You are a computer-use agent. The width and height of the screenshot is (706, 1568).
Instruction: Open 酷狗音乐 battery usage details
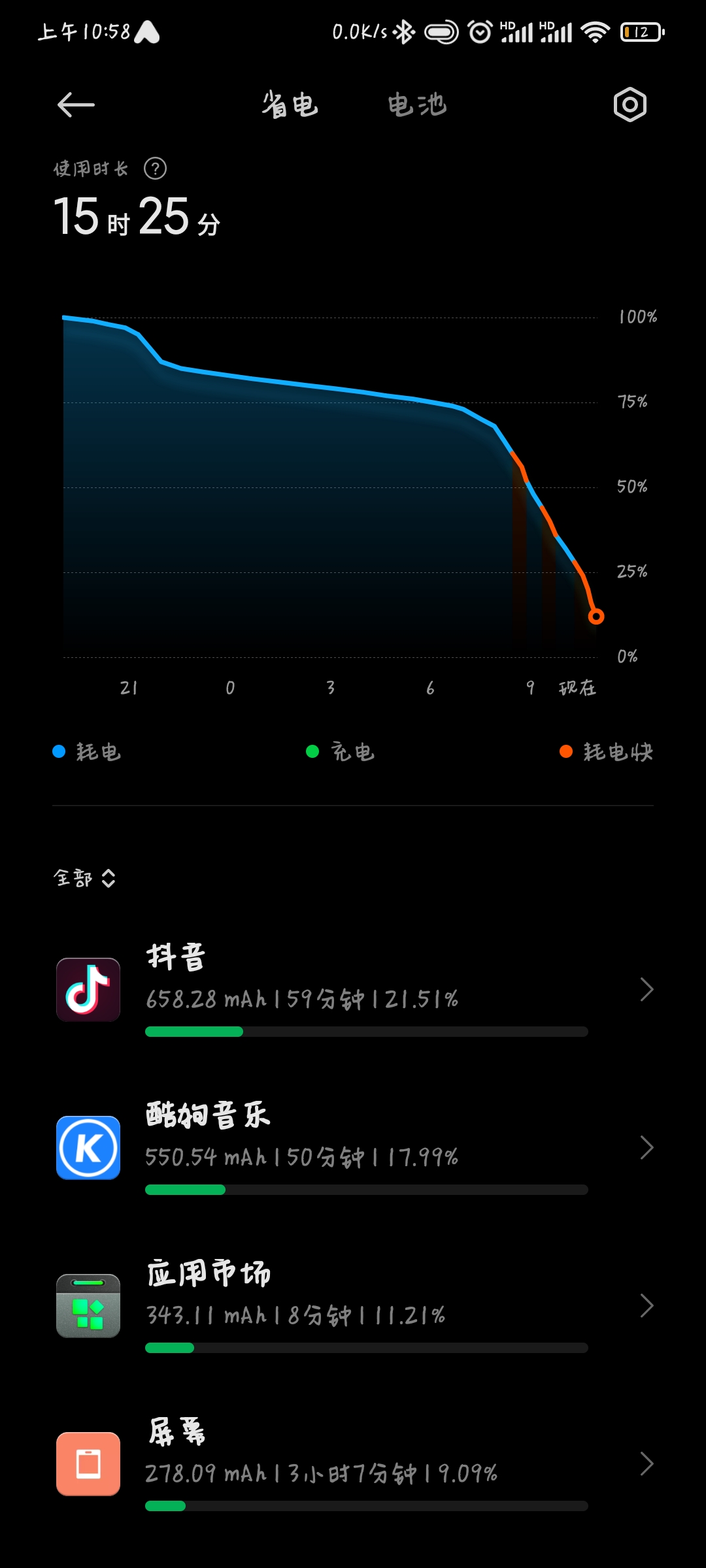[x=353, y=1147]
